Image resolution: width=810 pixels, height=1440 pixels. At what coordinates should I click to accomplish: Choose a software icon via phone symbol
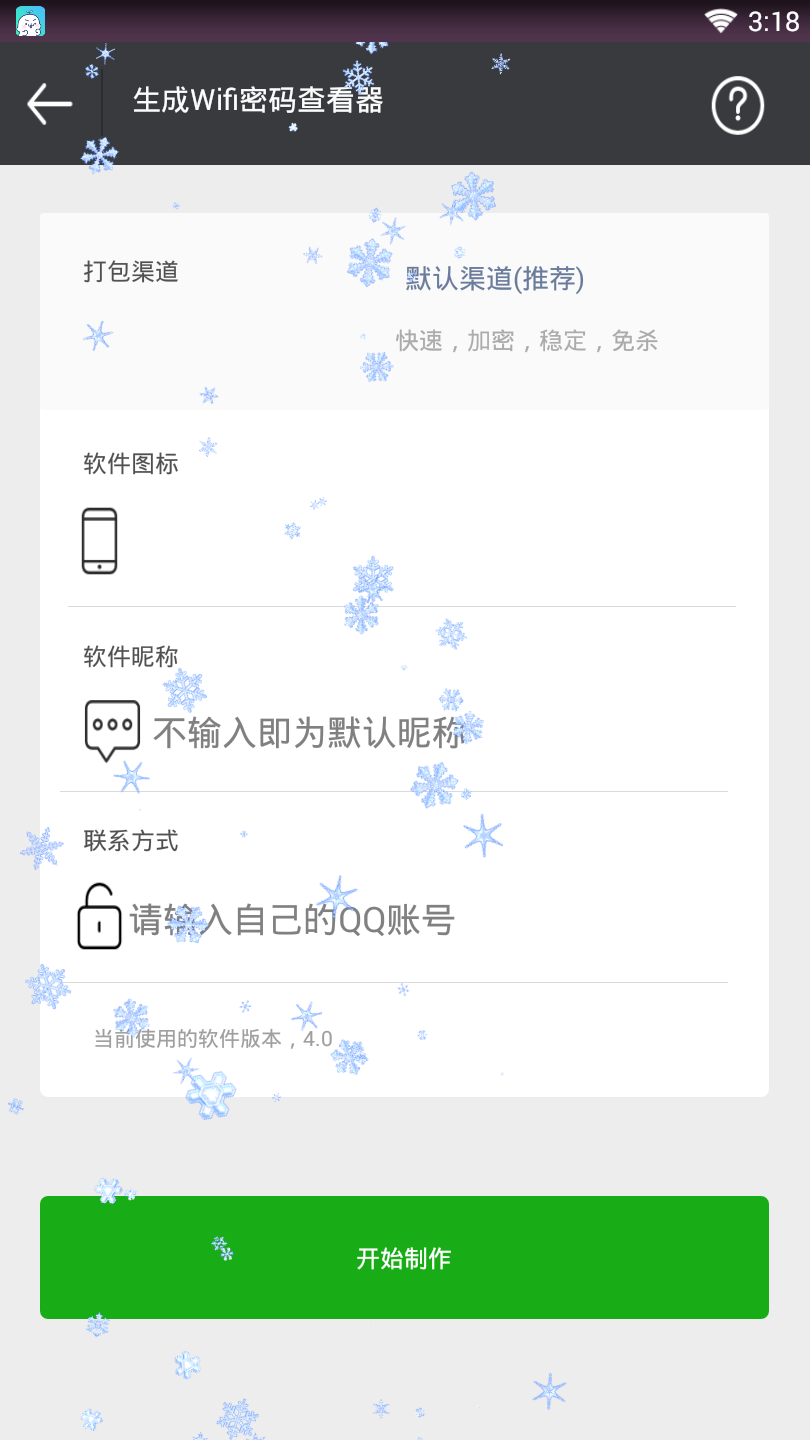point(99,541)
